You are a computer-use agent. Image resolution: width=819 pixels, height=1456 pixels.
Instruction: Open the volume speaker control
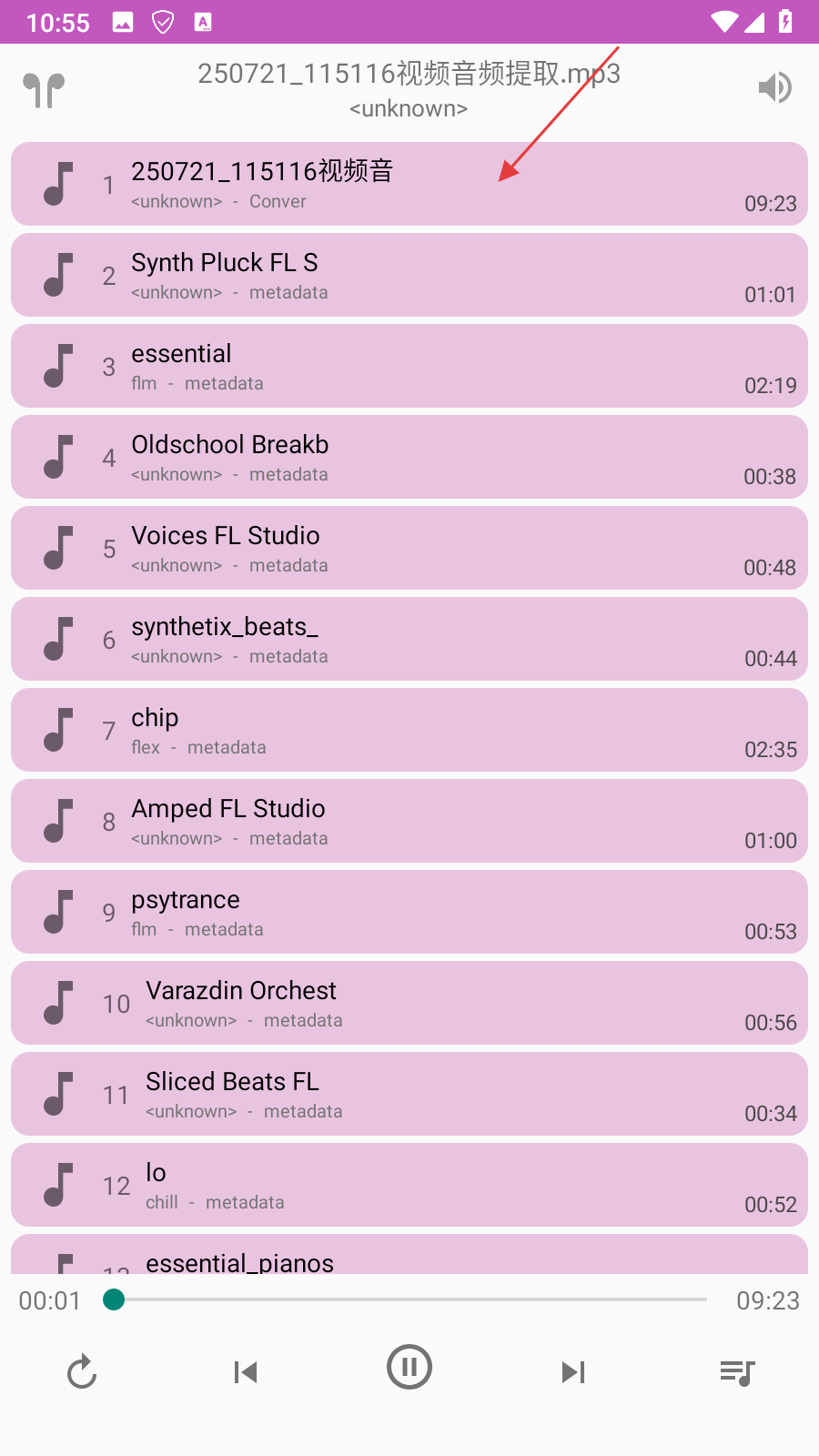point(774,88)
